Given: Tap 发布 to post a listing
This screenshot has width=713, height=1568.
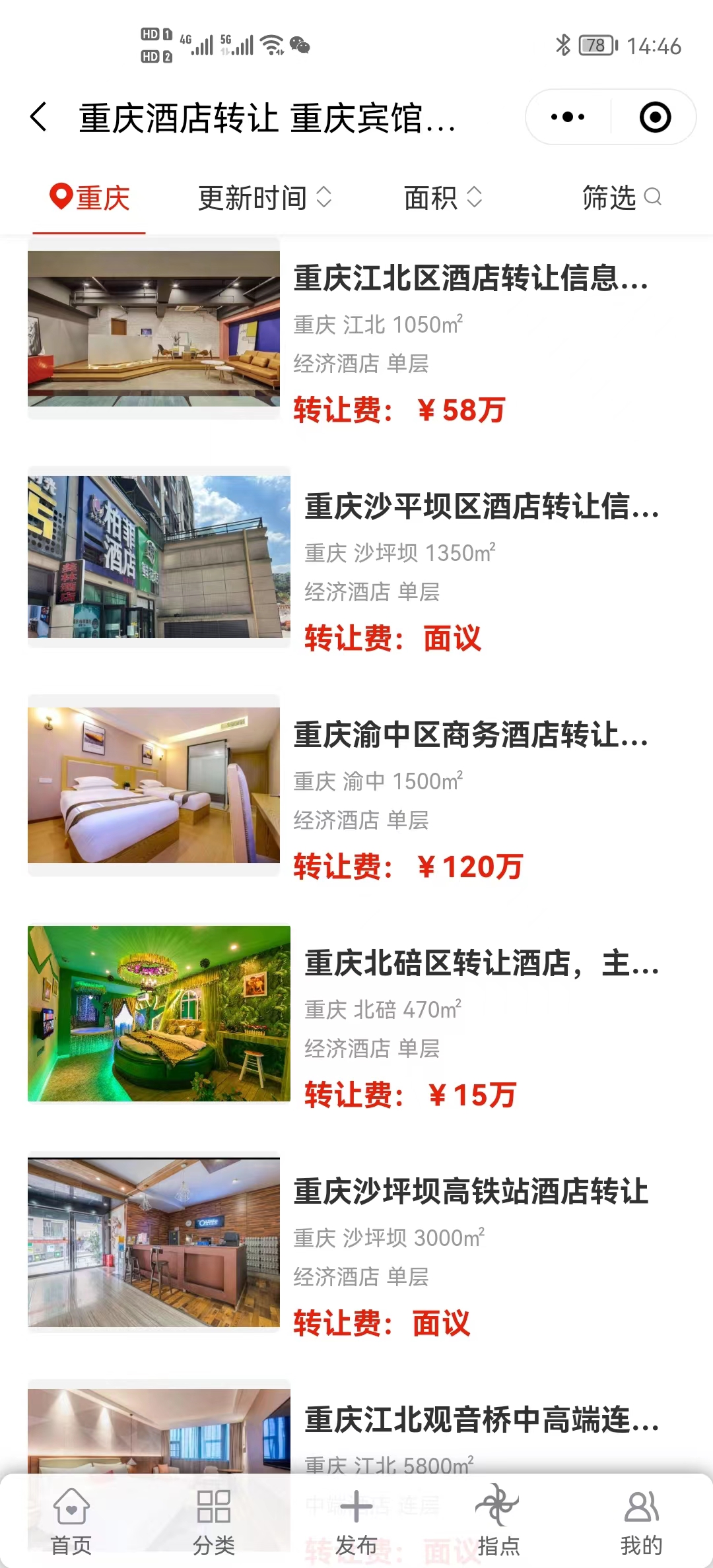Looking at the screenshot, I should (356, 1520).
